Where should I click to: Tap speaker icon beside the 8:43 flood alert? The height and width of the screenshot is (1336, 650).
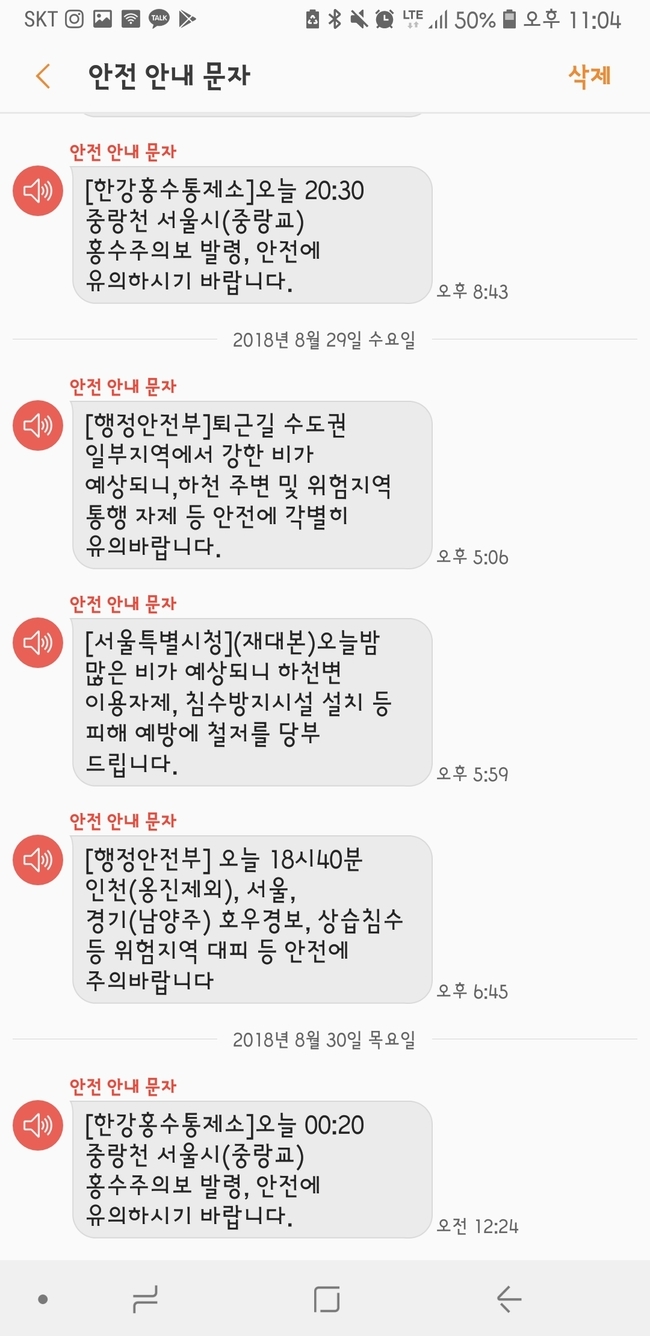[x=37, y=191]
